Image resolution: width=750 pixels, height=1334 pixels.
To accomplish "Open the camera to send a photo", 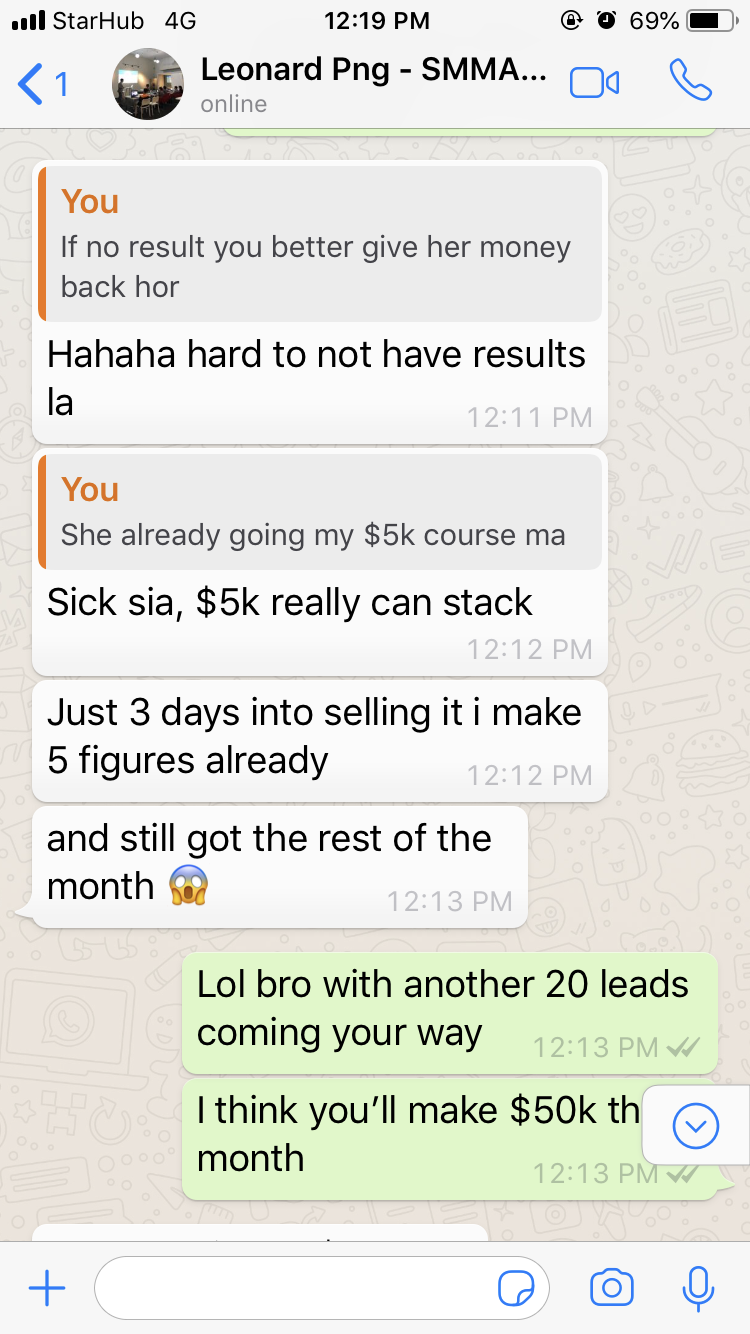I will [612, 1289].
